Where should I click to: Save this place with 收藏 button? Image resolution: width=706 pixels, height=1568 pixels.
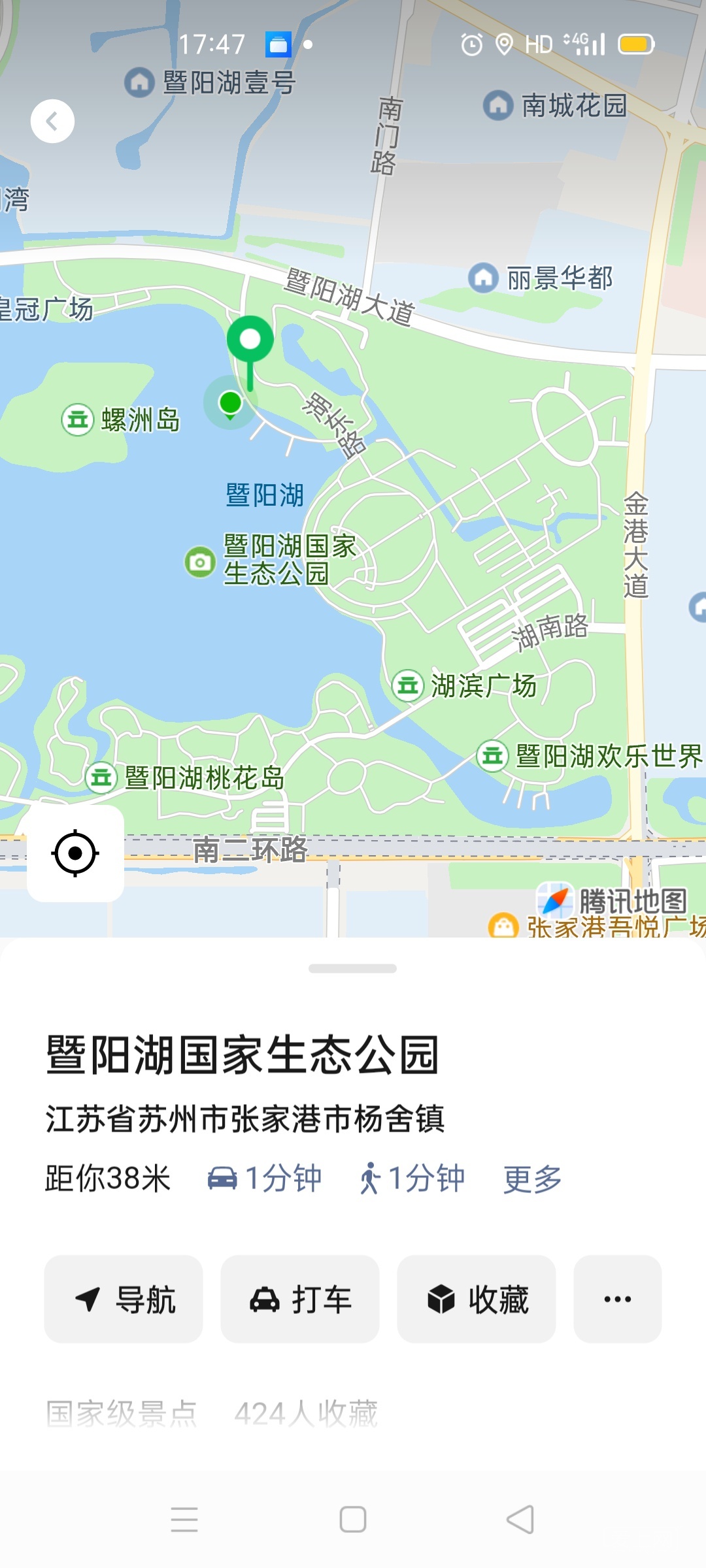(x=477, y=1299)
